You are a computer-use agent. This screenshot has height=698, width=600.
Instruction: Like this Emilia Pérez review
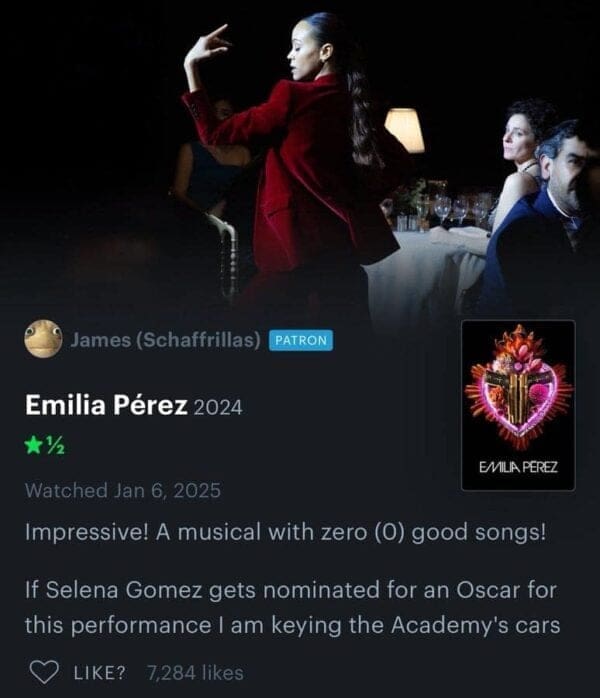(43, 672)
